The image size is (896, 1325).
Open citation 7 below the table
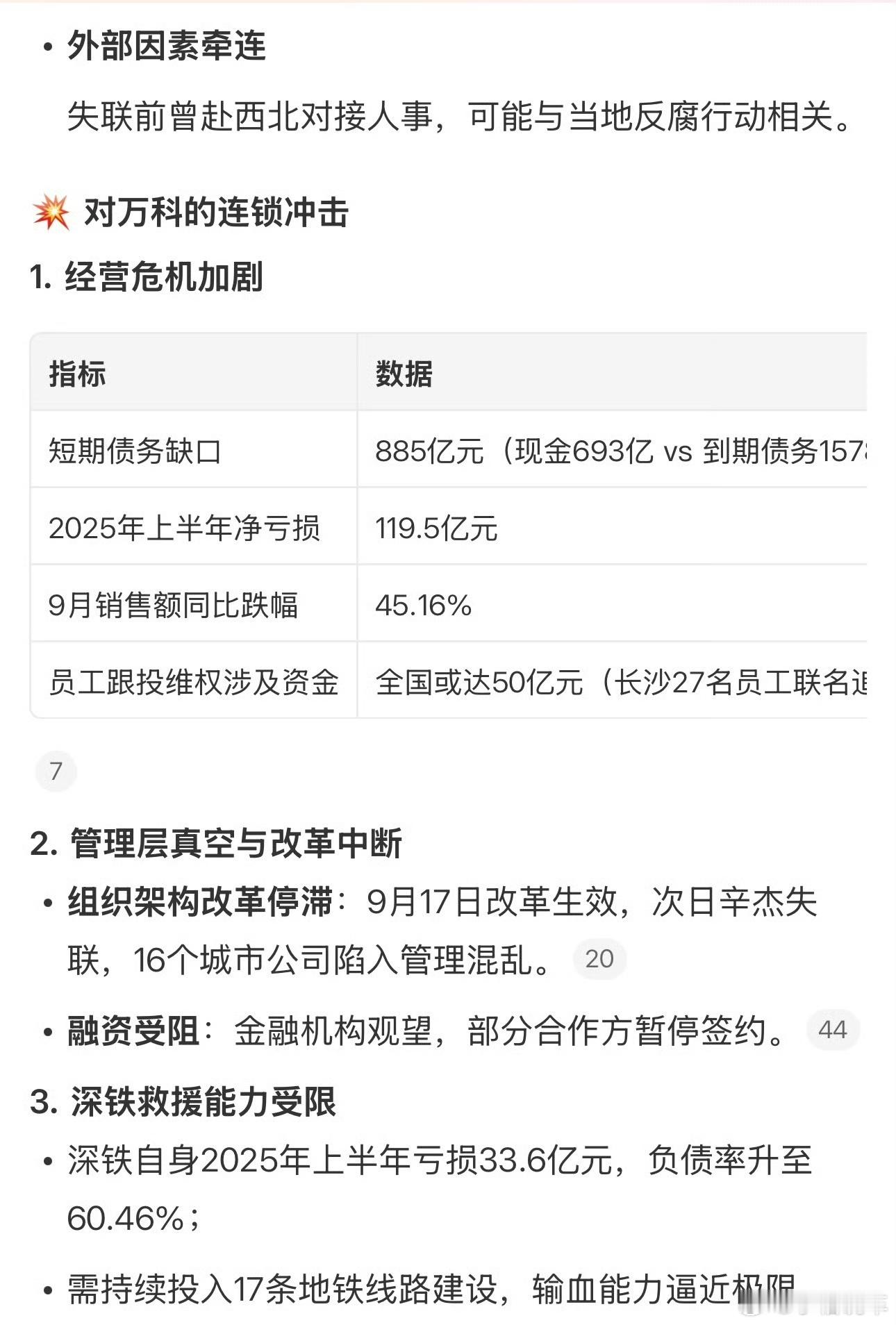(x=56, y=771)
